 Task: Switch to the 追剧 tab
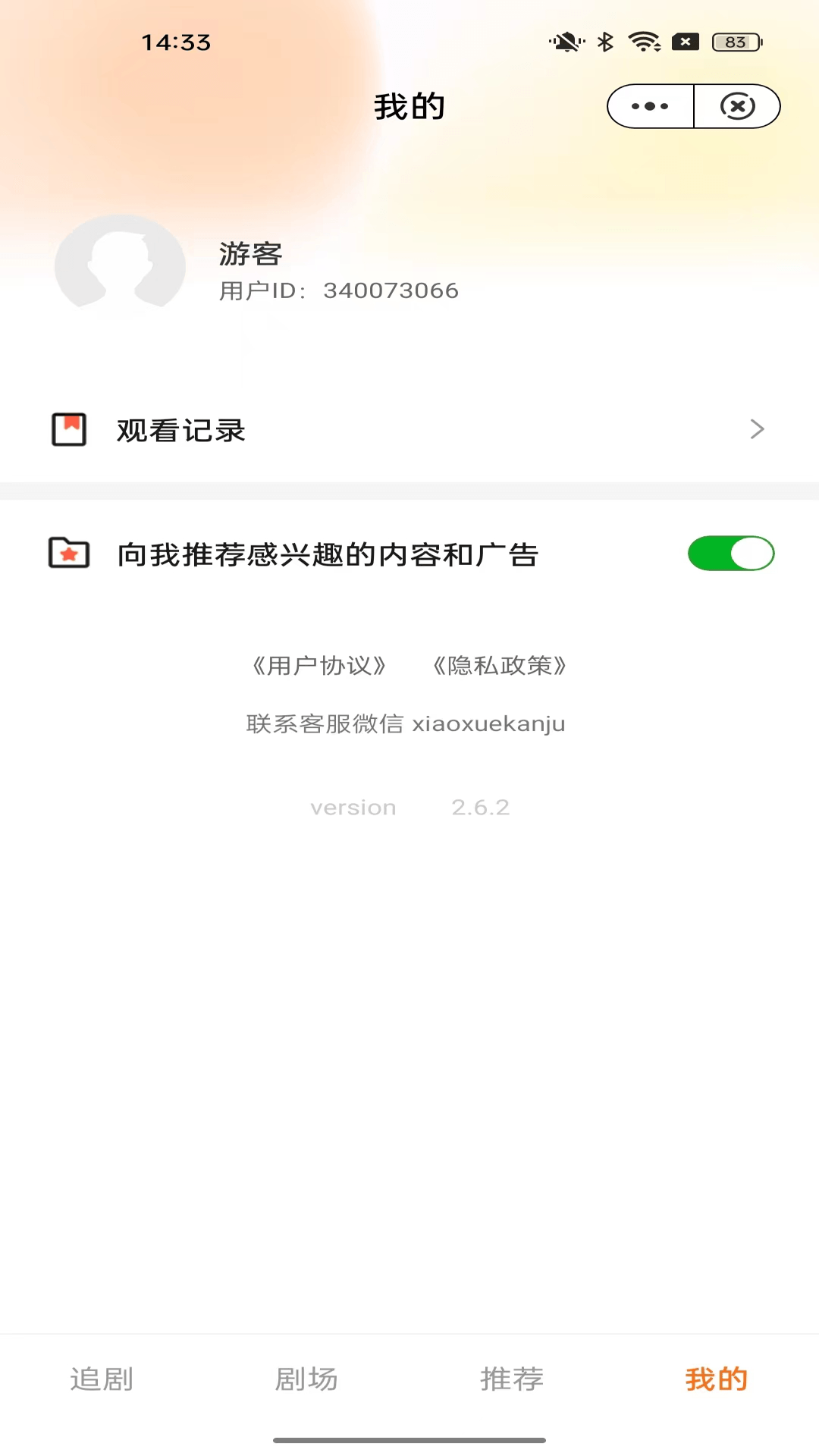point(102,1379)
